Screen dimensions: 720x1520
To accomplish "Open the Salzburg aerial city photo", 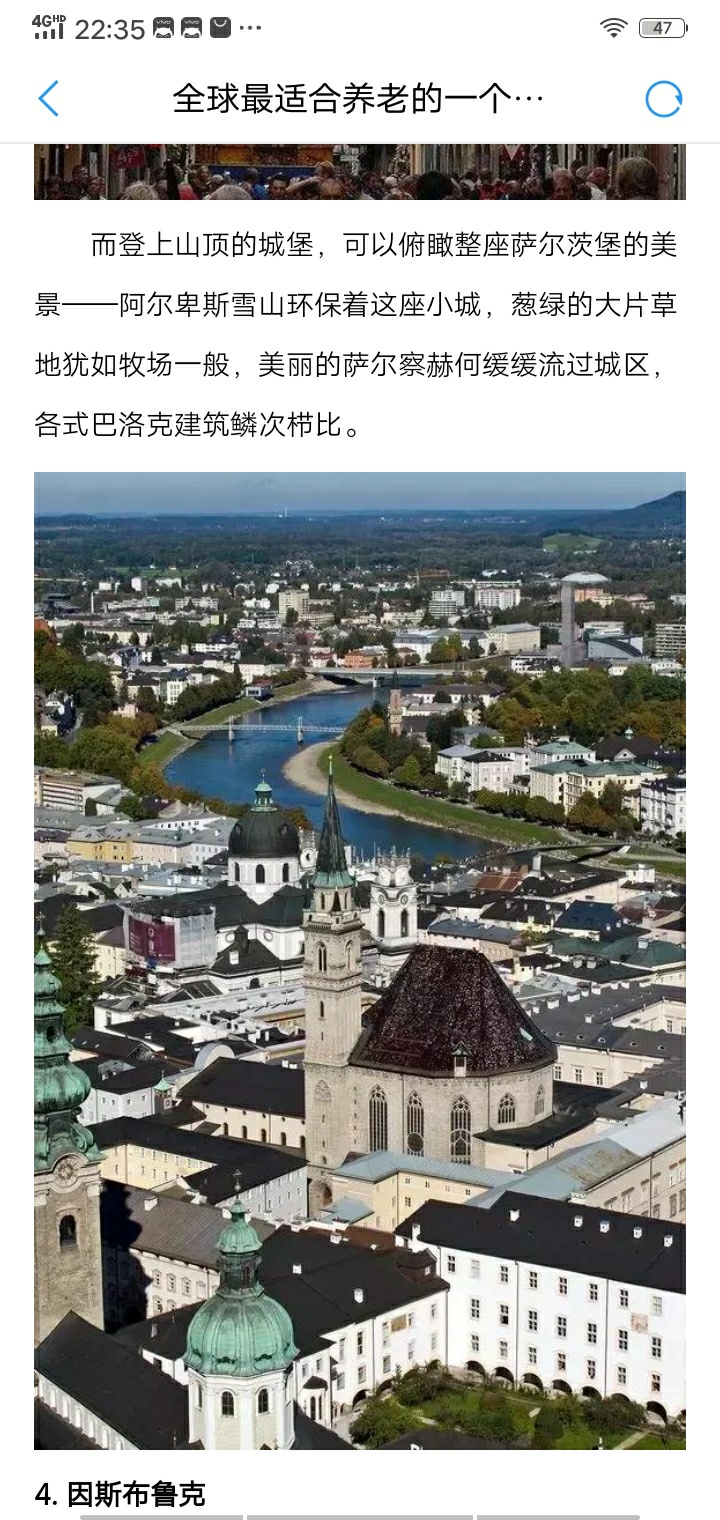I will click(x=360, y=960).
